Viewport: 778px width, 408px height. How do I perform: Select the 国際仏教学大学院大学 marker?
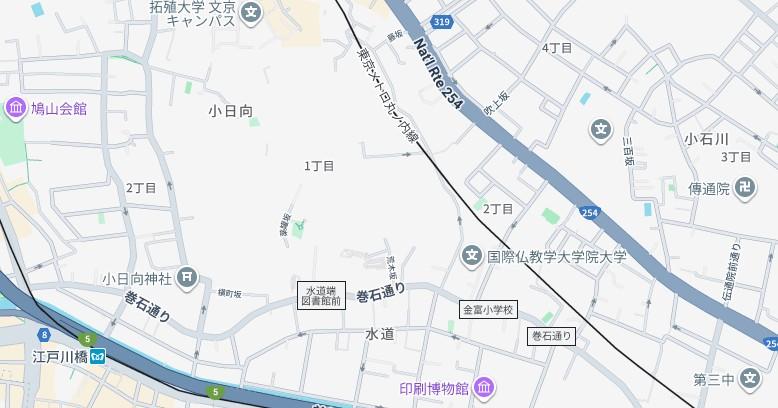472,256
